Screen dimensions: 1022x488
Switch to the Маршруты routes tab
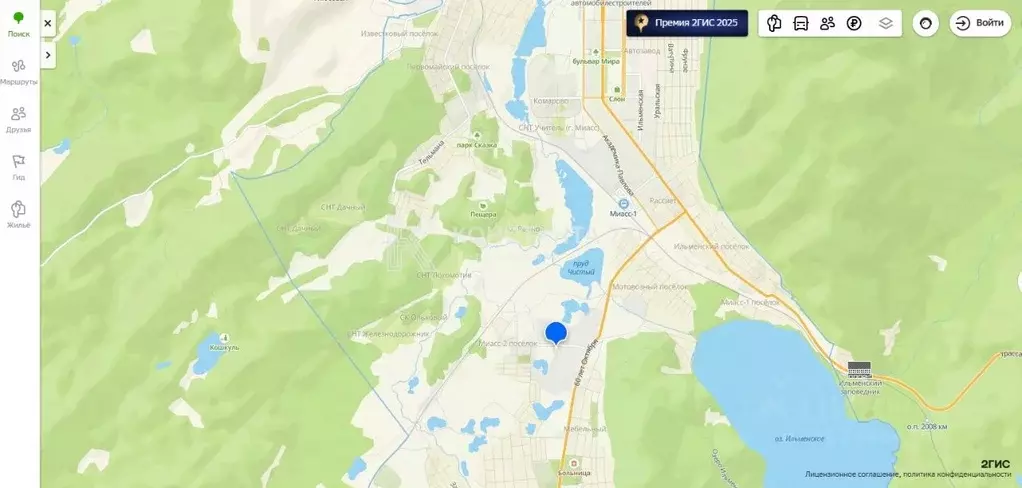(19, 72)
